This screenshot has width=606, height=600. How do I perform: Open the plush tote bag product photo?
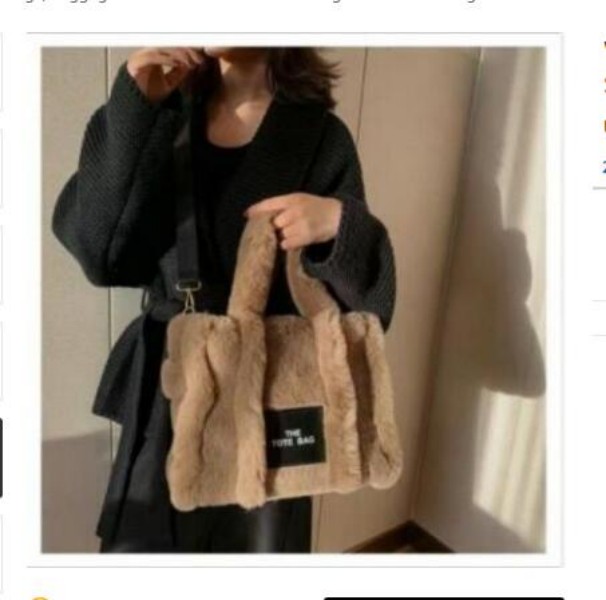point(294,300)
